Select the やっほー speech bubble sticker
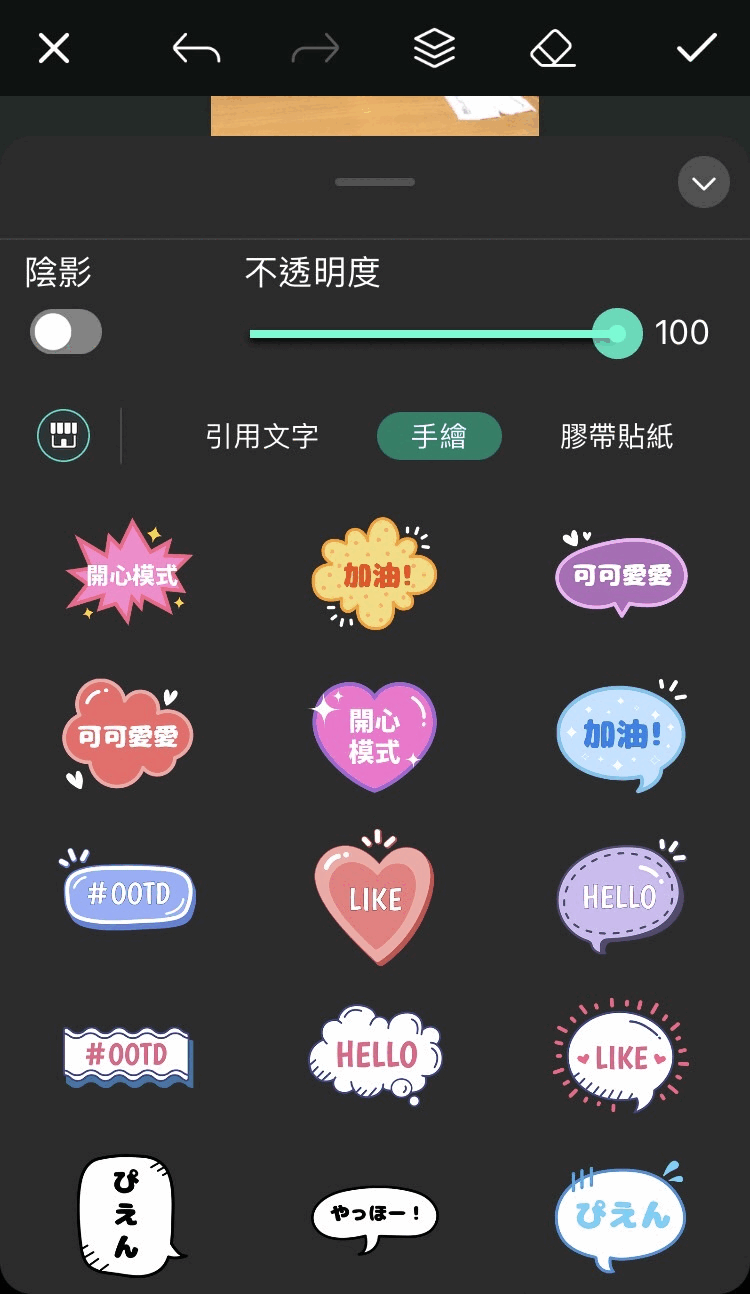 (373, 1213)
